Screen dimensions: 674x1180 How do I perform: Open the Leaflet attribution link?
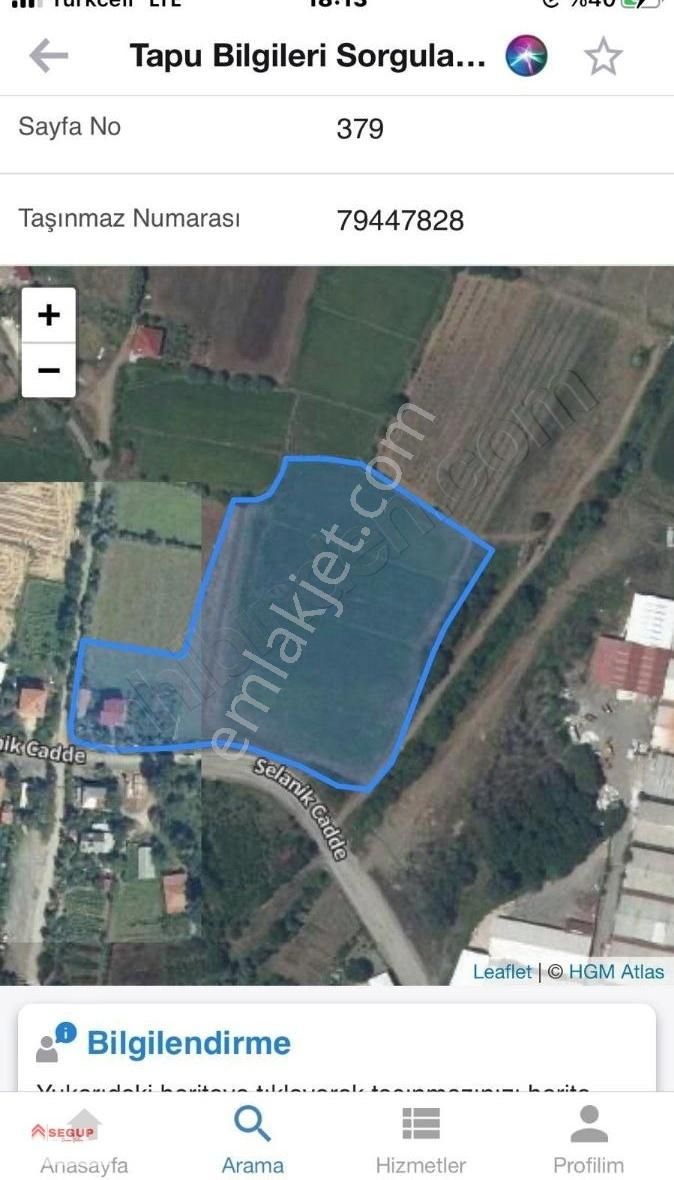click(502, 971)
